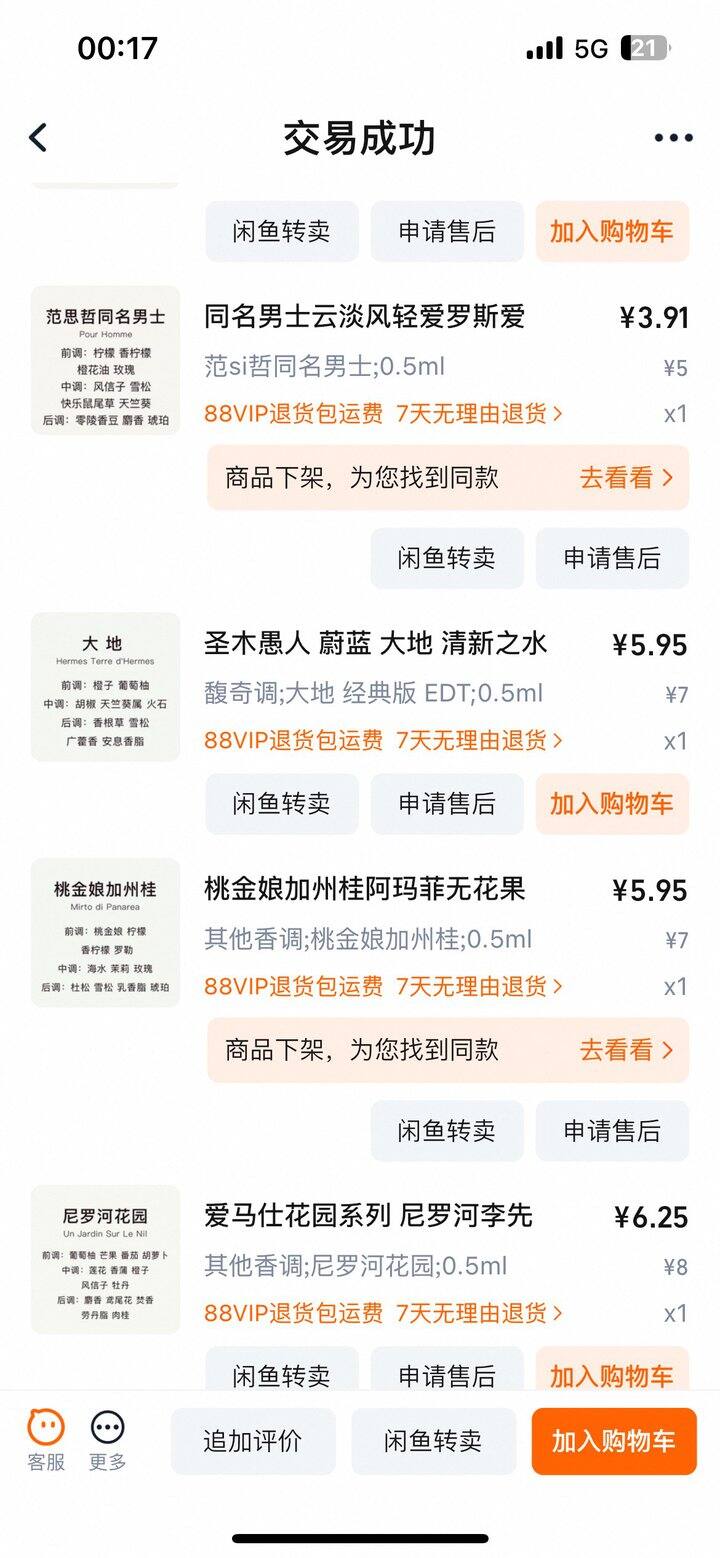Click the orange 加入购物车 button at bottom
720x1558 pixels.
[612, 1441]
